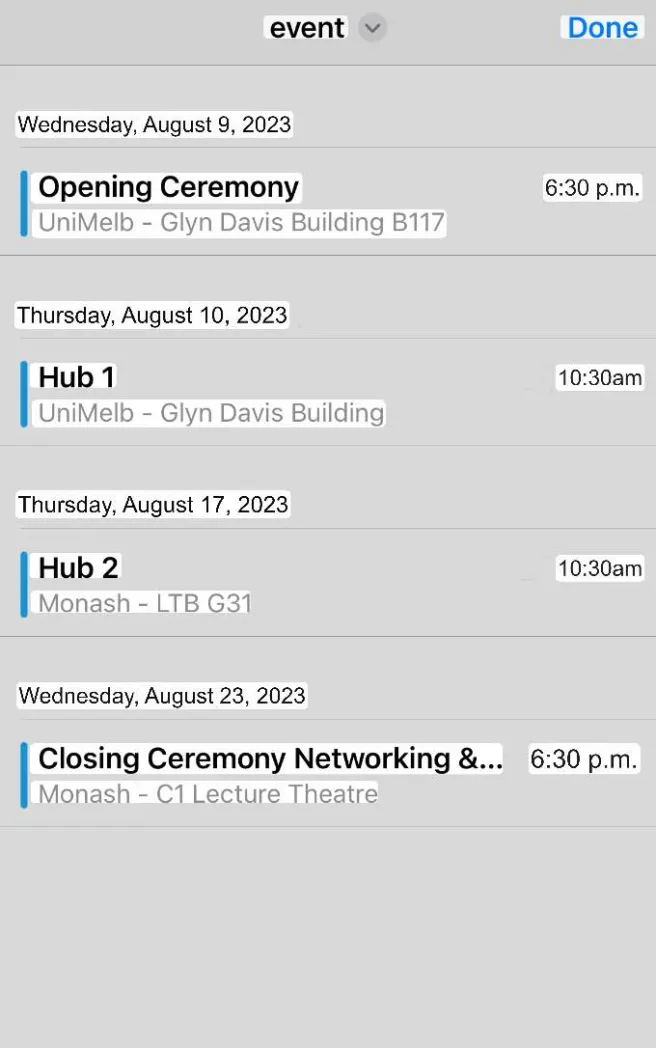Open the Closing Ceremony Networking event

point(270,759)
